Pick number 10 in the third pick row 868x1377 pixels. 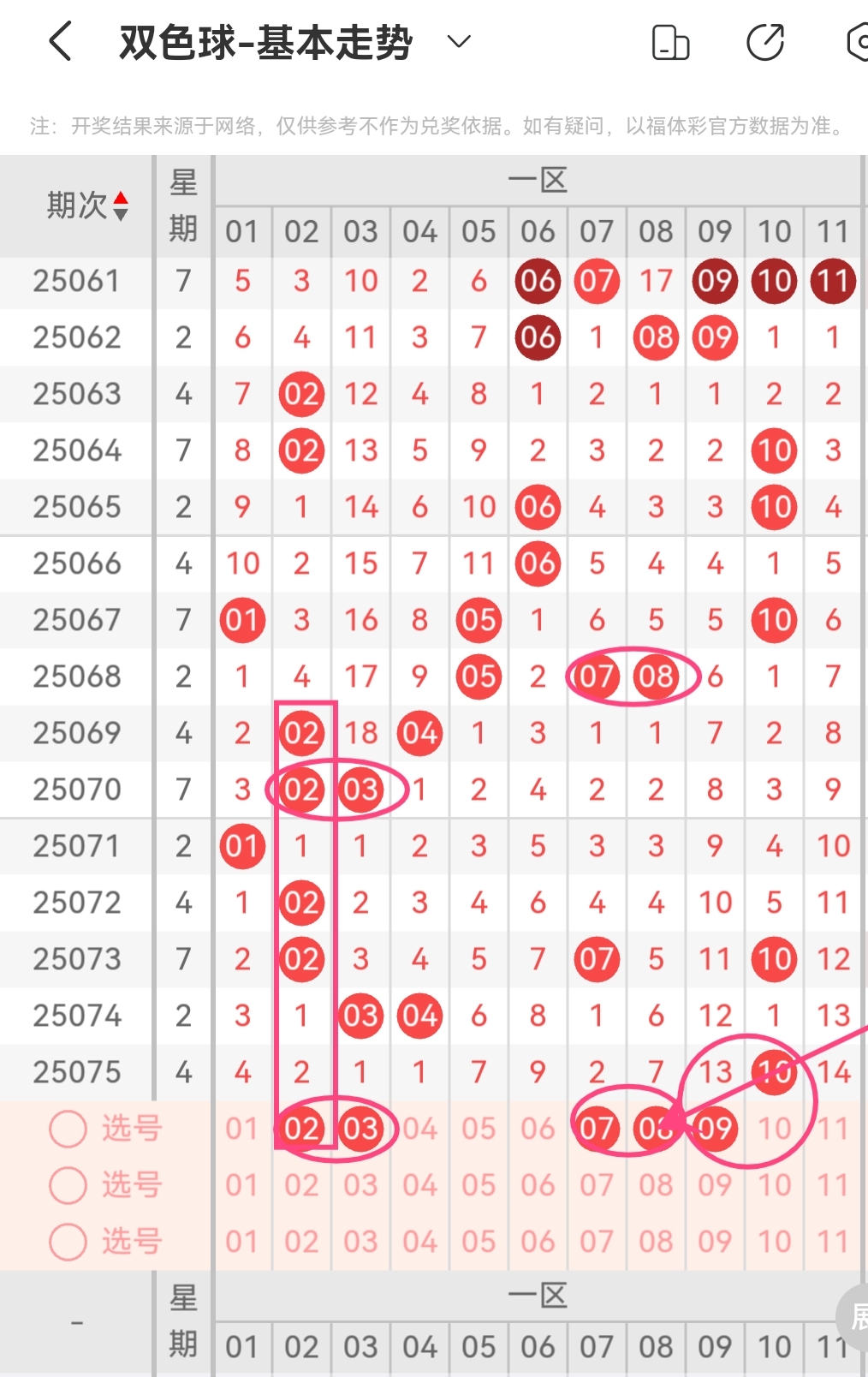pos(774,1242)
